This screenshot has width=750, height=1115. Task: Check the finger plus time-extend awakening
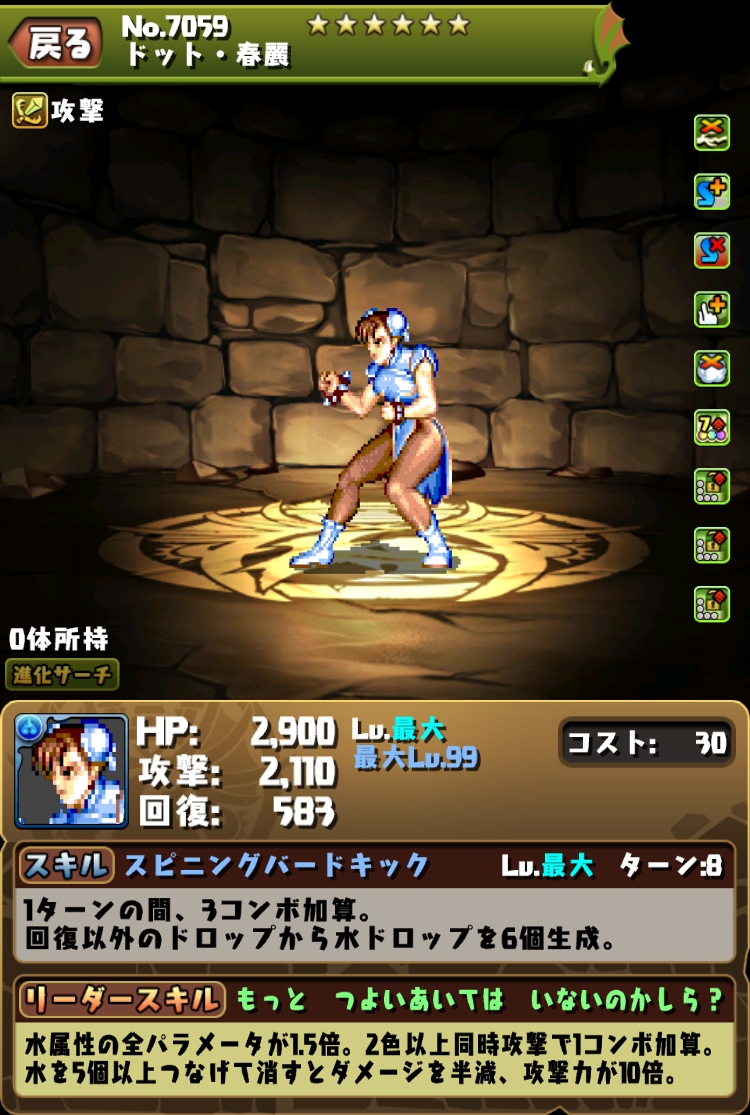point(712,309)
